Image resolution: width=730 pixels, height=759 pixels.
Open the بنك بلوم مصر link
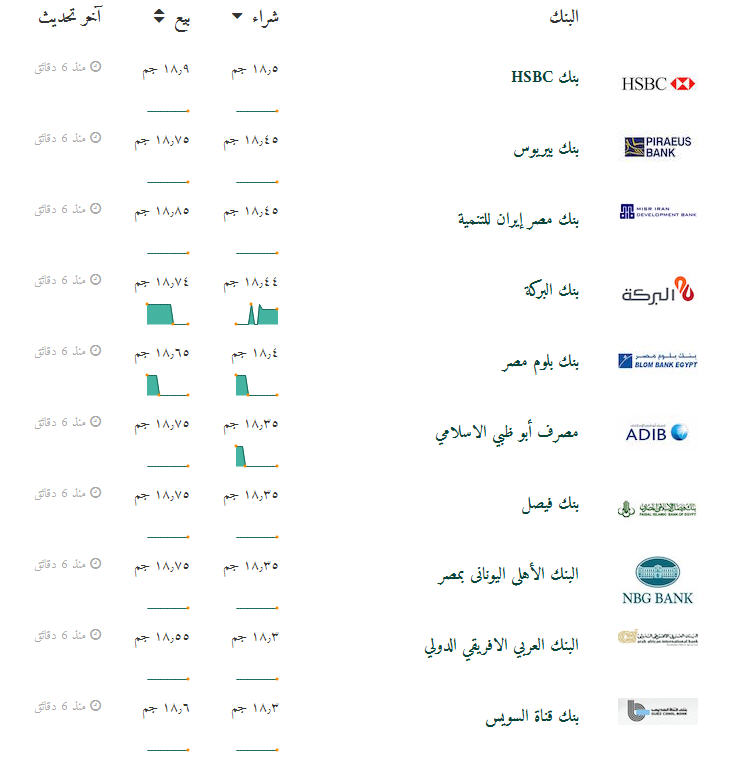pos(540,362)
